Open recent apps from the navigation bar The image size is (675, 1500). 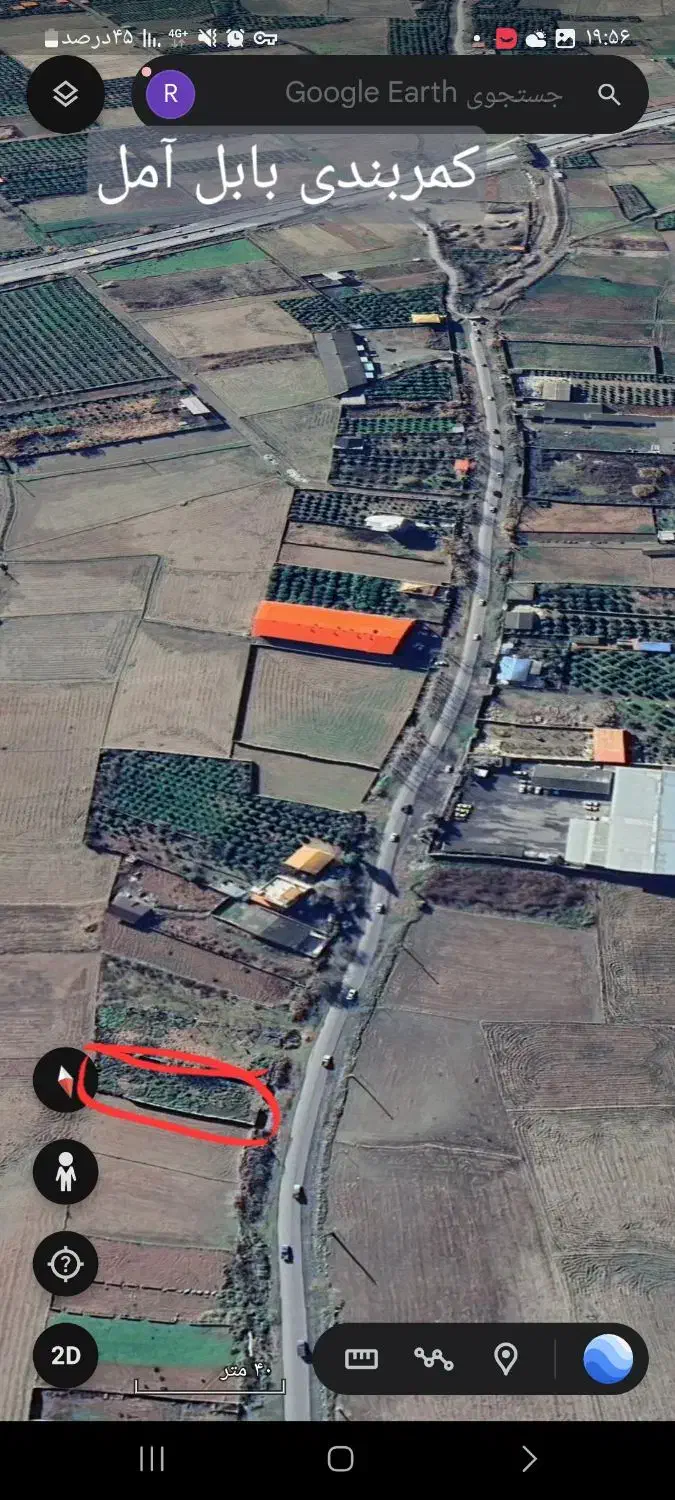tap(152, 1459)
